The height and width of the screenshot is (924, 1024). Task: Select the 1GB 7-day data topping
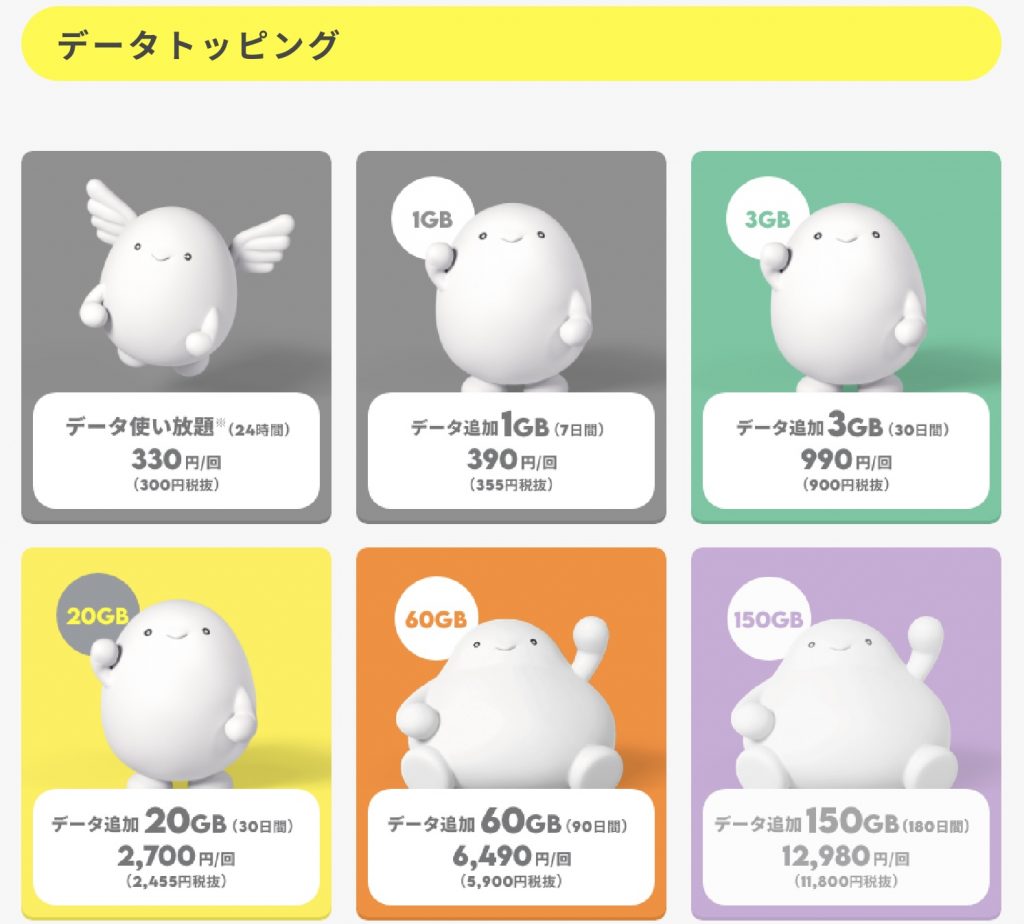point(511,337)
